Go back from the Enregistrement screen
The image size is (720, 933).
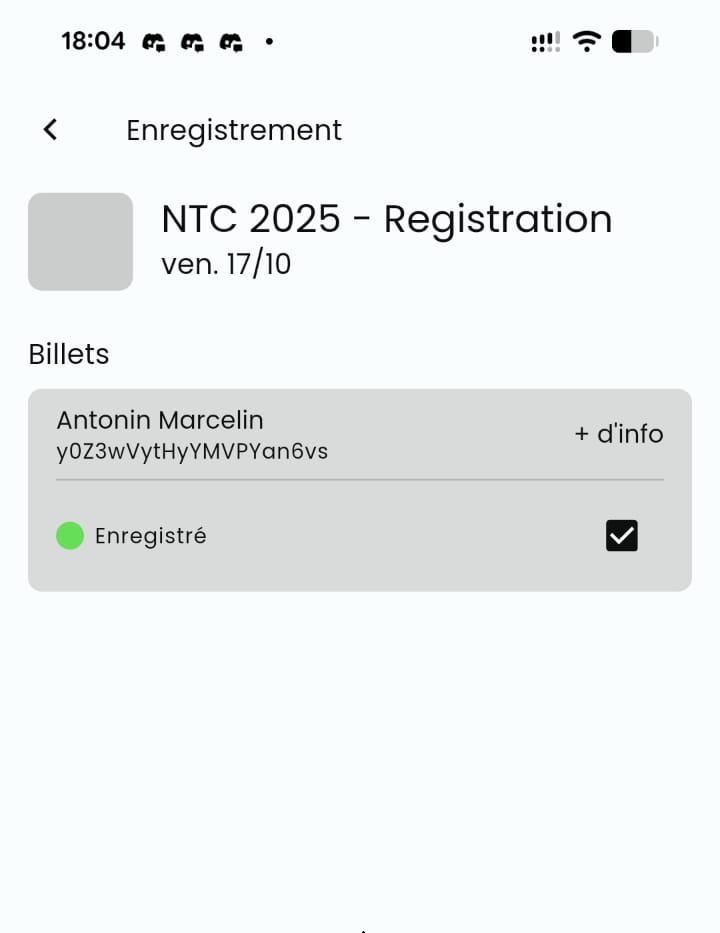50,130
